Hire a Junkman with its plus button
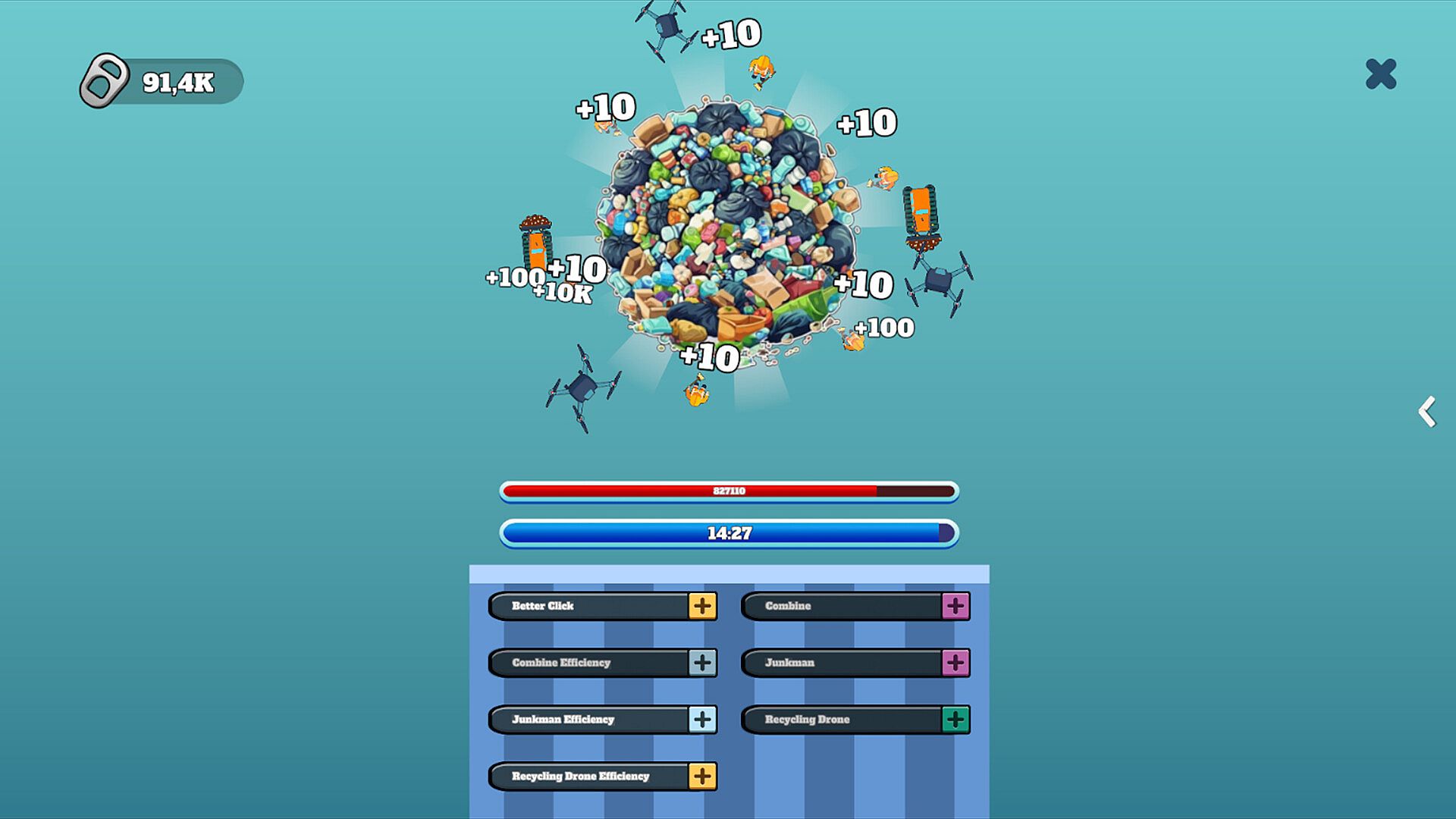Image resolution: width=1456 pixels, height=819 pixels. (955, 663)
